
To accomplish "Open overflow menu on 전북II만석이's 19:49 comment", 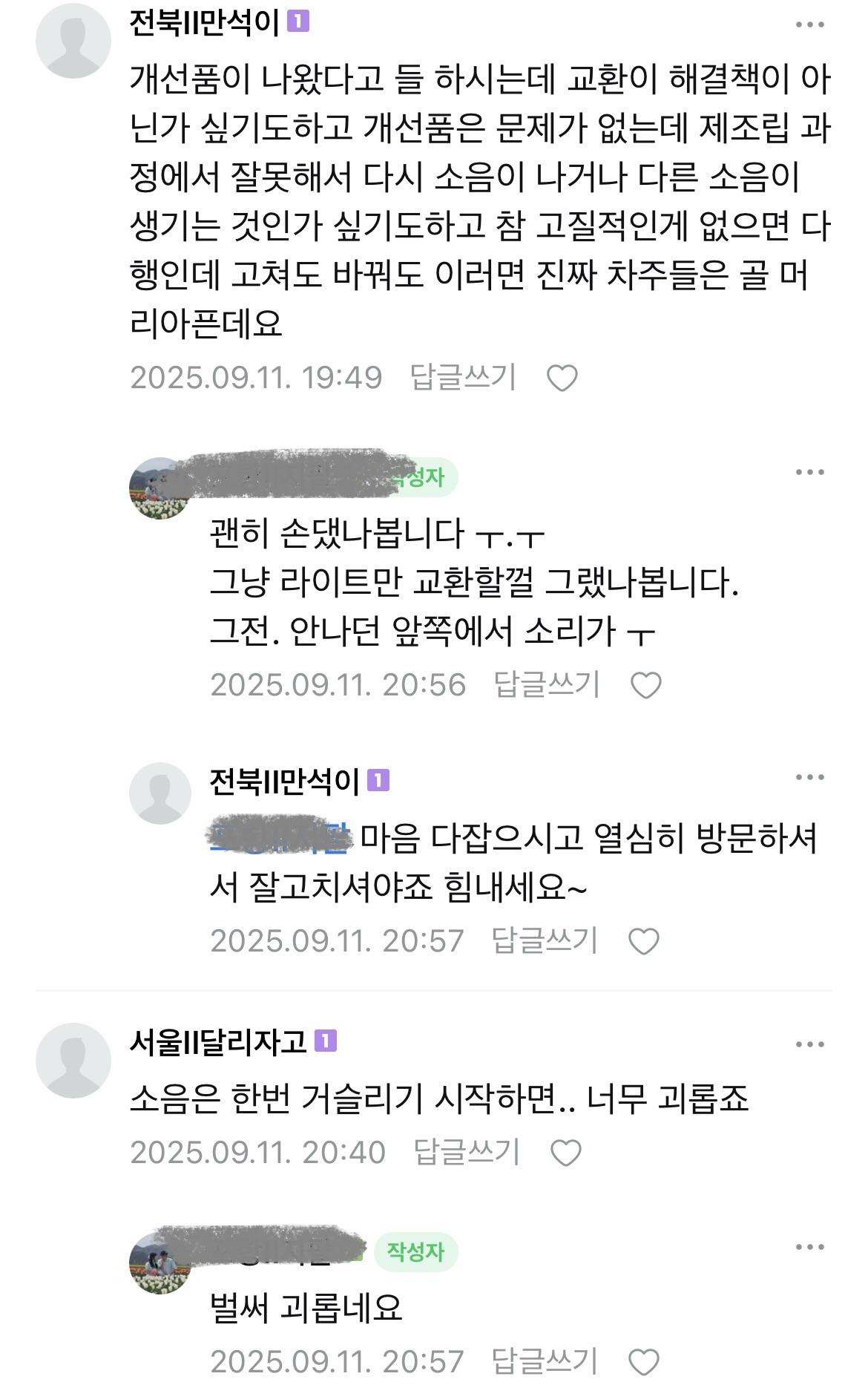I will tap(809, 24).
